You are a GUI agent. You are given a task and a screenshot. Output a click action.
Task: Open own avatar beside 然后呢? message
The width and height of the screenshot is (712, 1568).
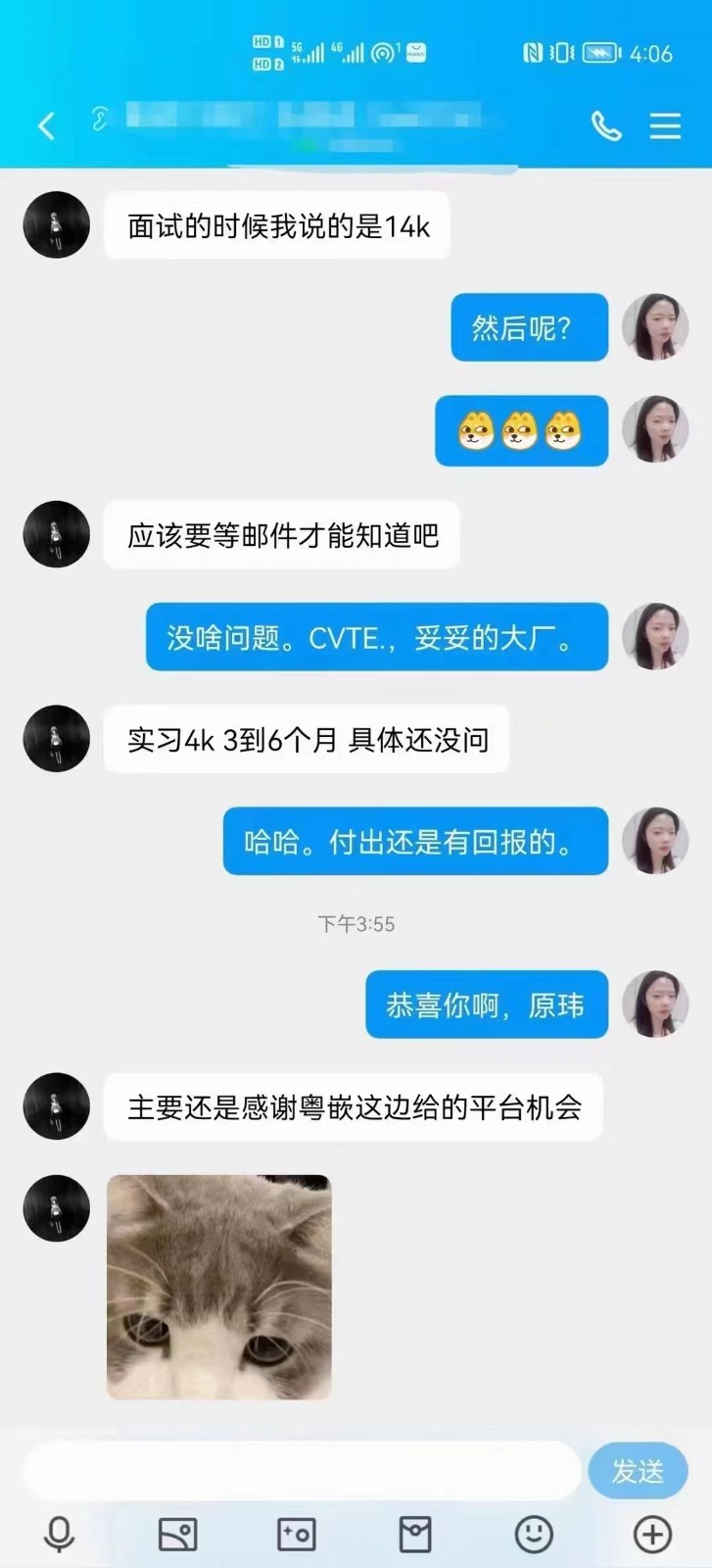655,327
